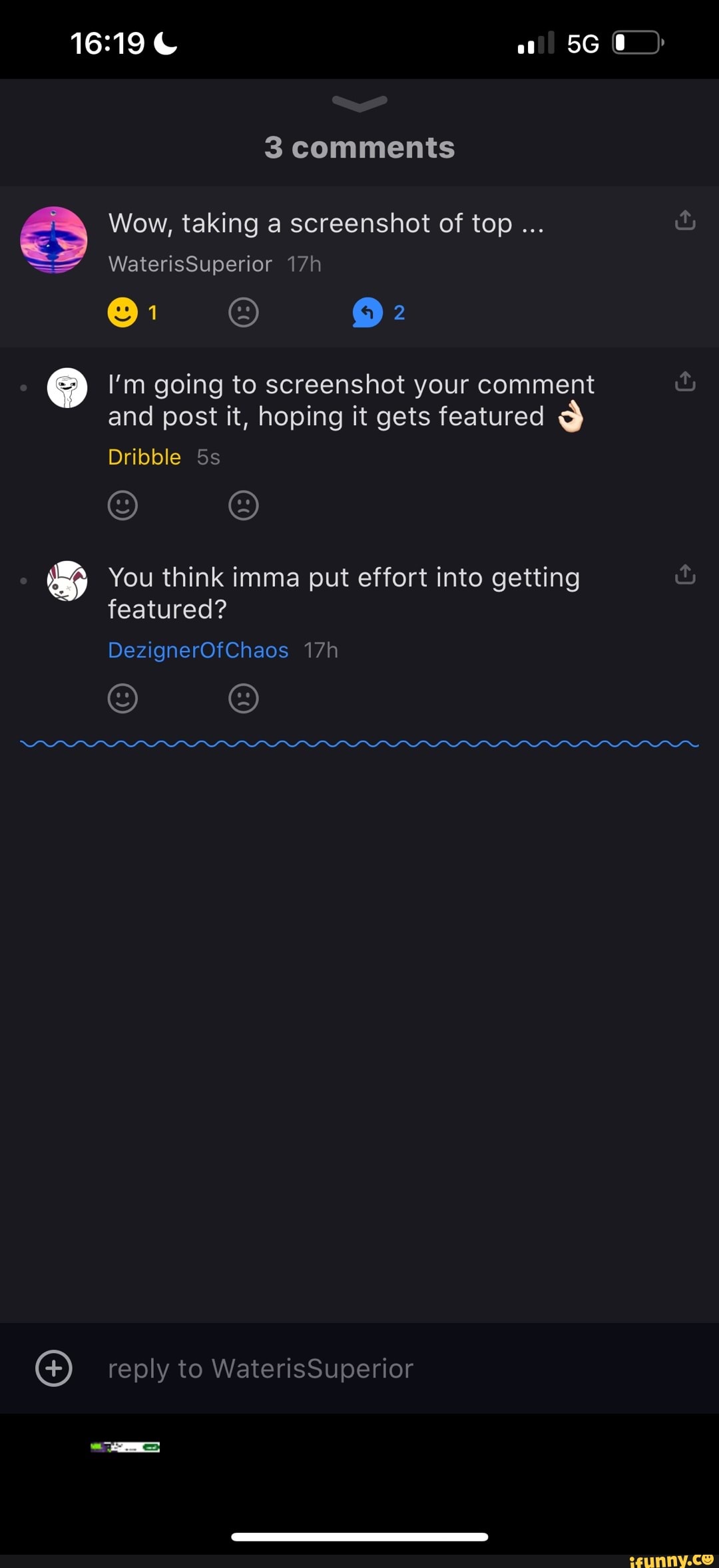
Task: Tap the reply to WaterisSuperior input field
Action: click(x=260, y=1368)
